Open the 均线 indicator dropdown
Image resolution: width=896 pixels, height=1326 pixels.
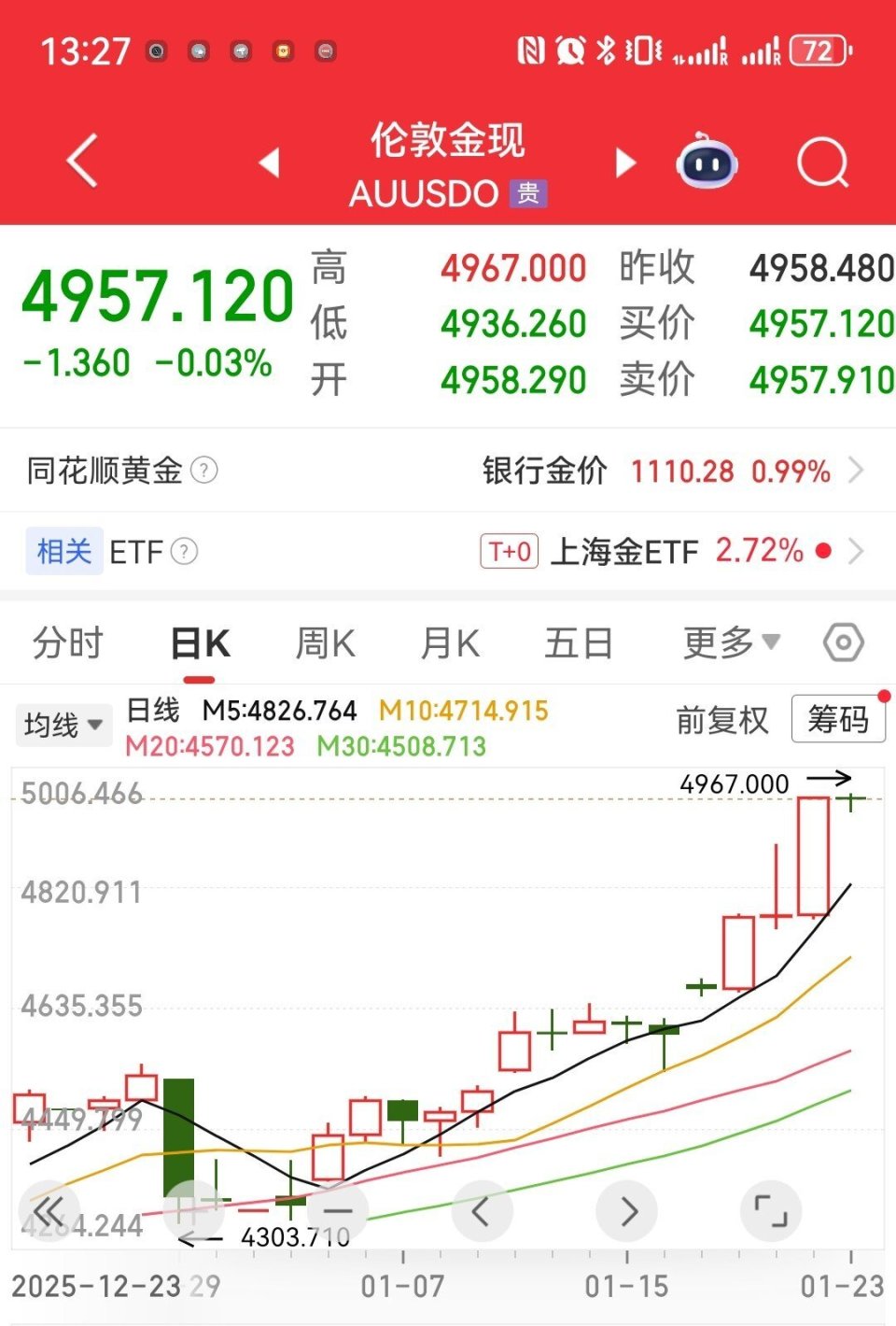pyautogui.click(x=62, y=725)
